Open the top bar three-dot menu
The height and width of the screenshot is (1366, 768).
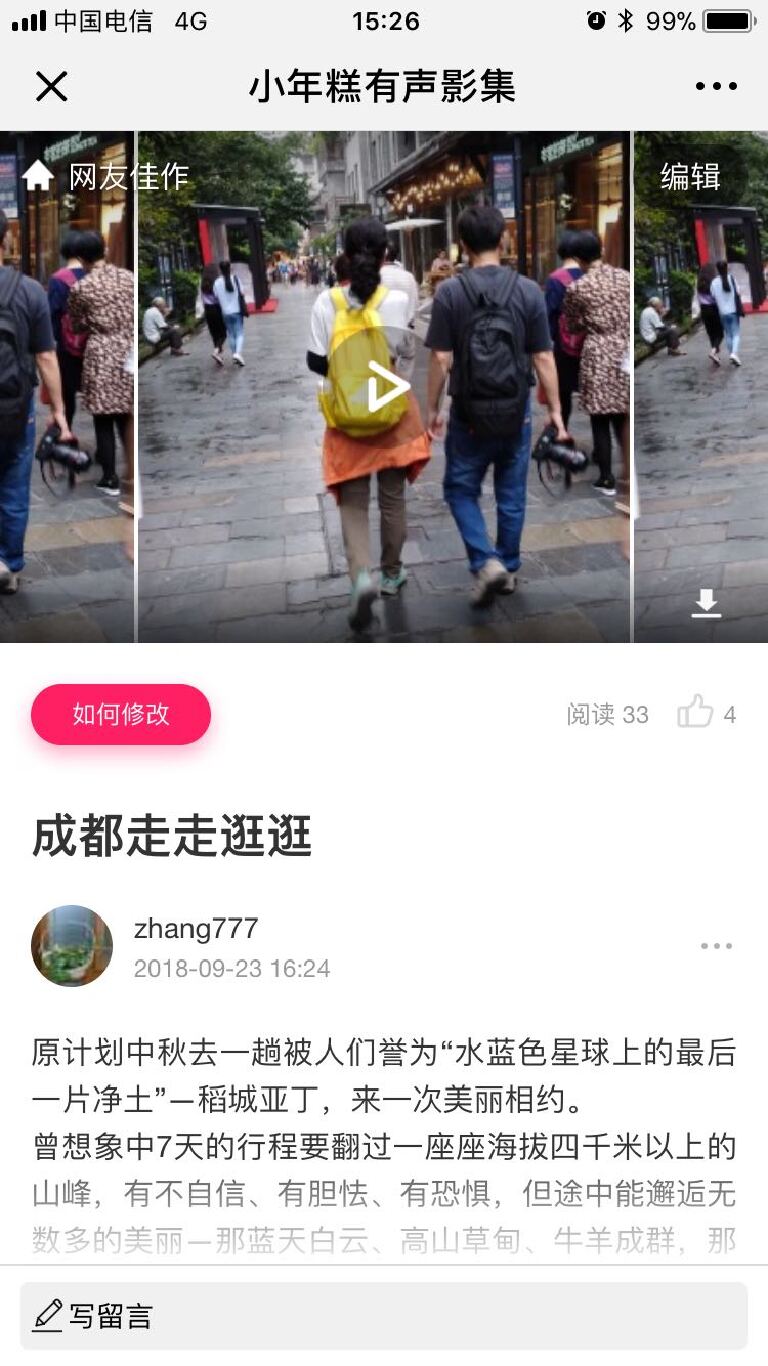(716, 87)
